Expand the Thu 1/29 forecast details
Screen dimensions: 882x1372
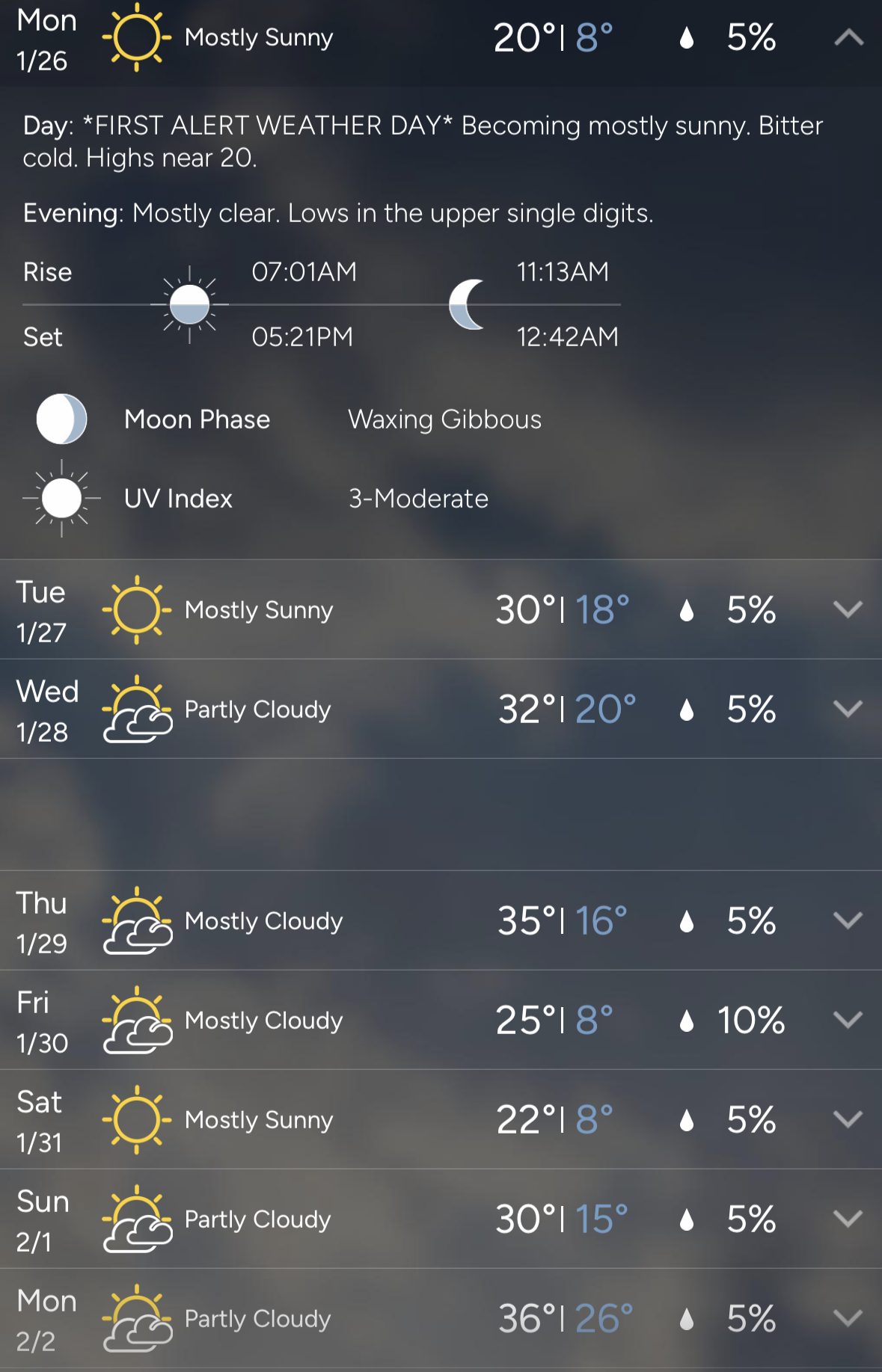(848, 920)
